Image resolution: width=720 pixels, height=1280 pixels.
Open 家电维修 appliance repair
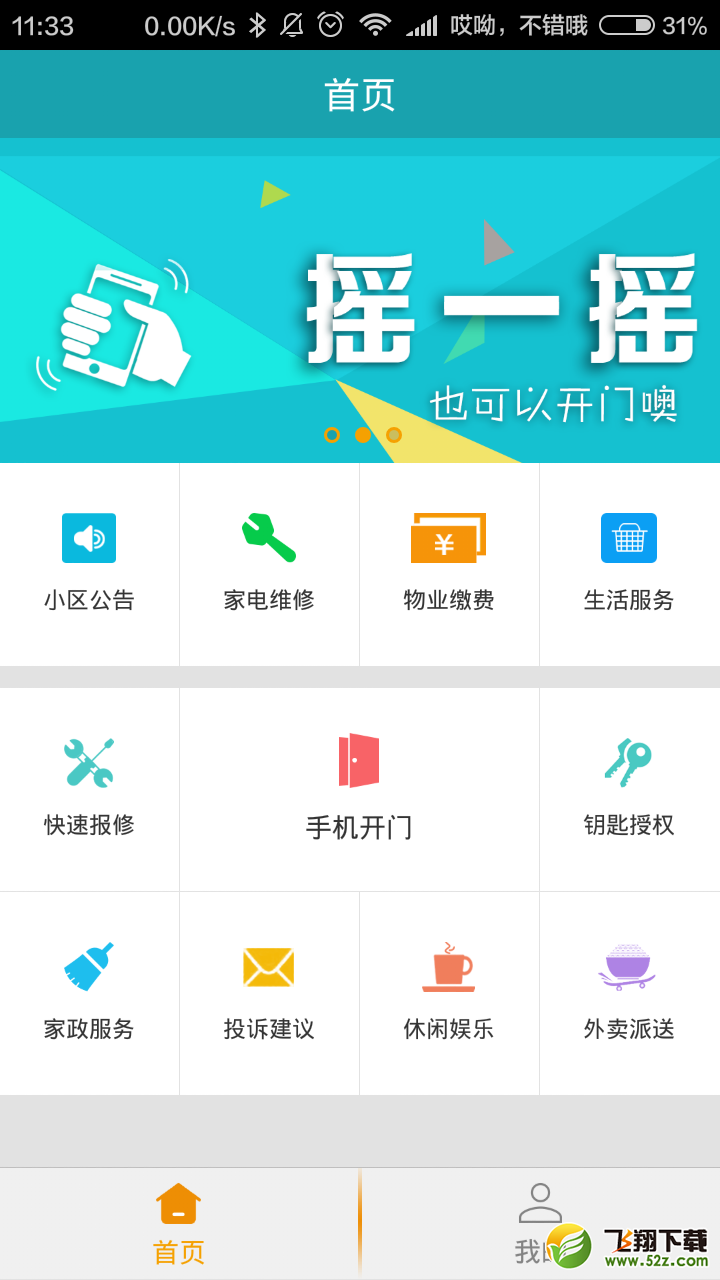(x=269, y=564)
